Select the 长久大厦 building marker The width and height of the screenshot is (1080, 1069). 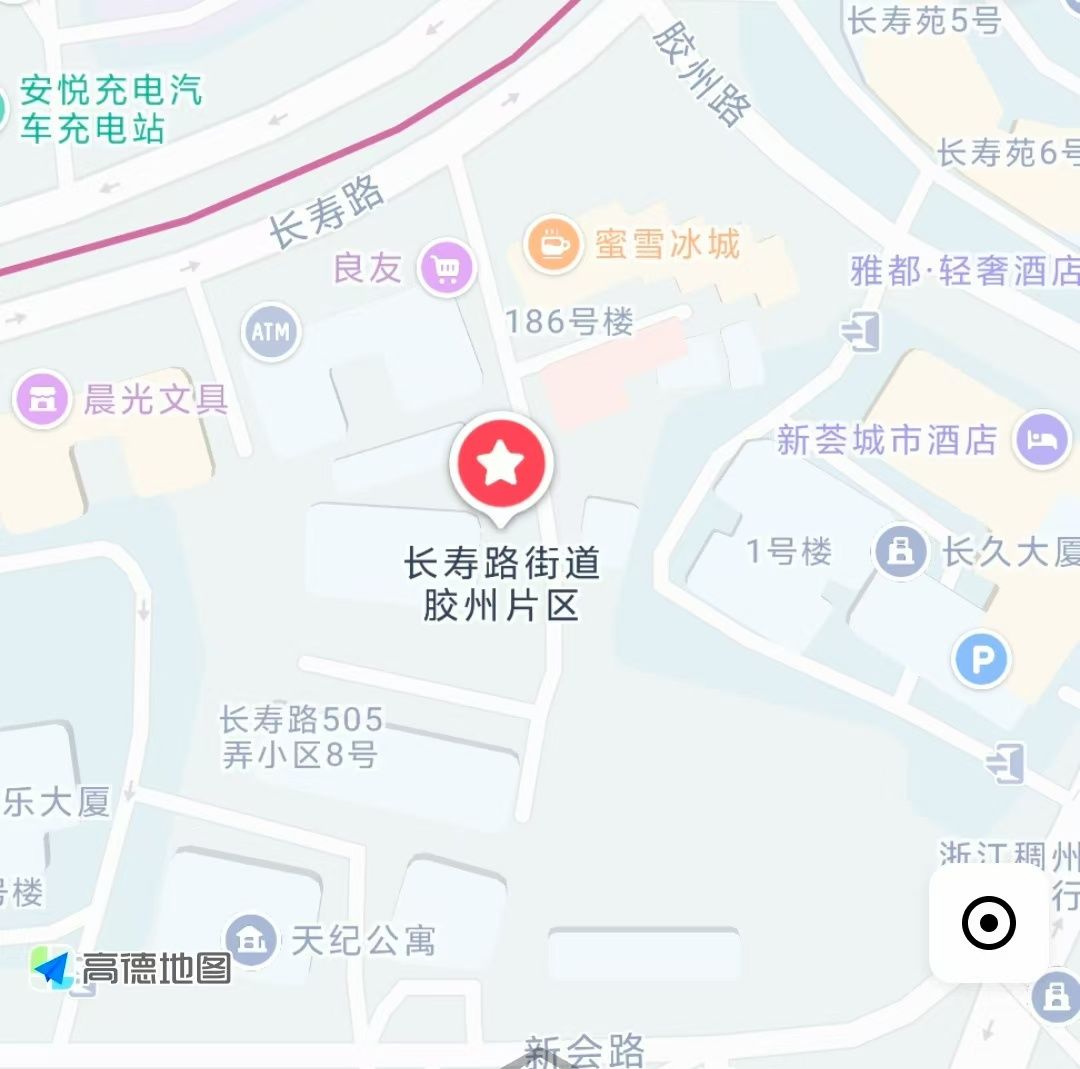(900, 552)
